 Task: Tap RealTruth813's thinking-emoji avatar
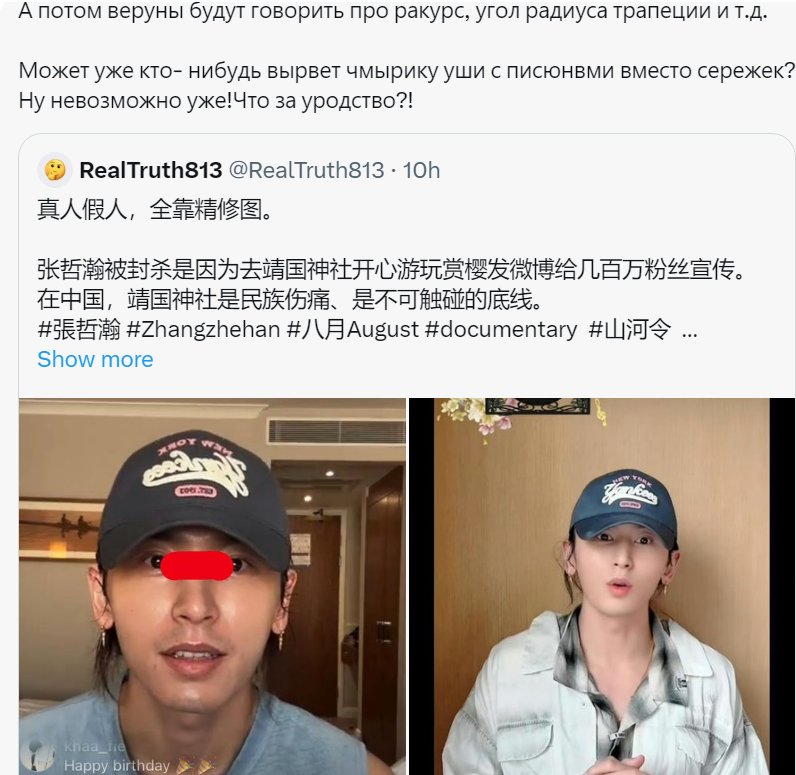(x=55, y=170)
